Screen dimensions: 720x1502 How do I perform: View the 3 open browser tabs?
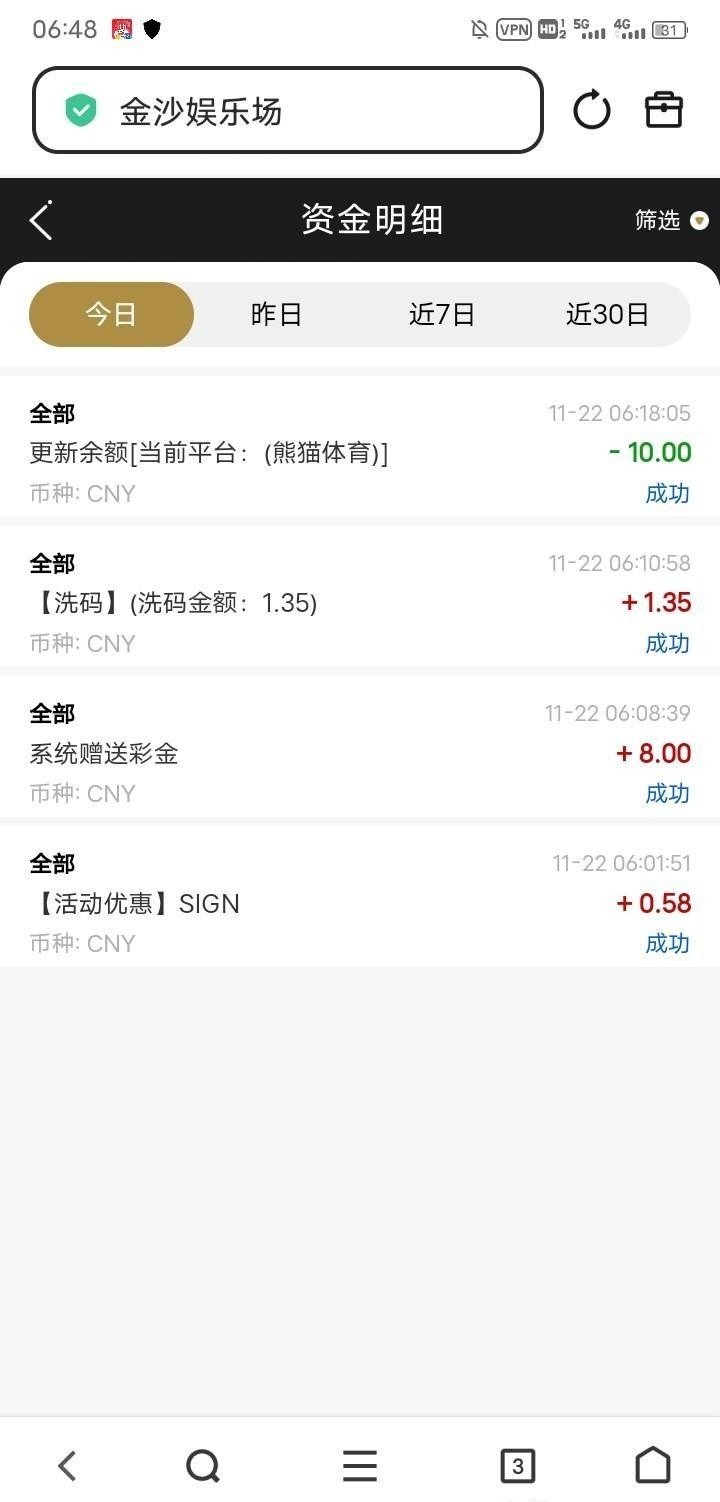pos(517,1466)
